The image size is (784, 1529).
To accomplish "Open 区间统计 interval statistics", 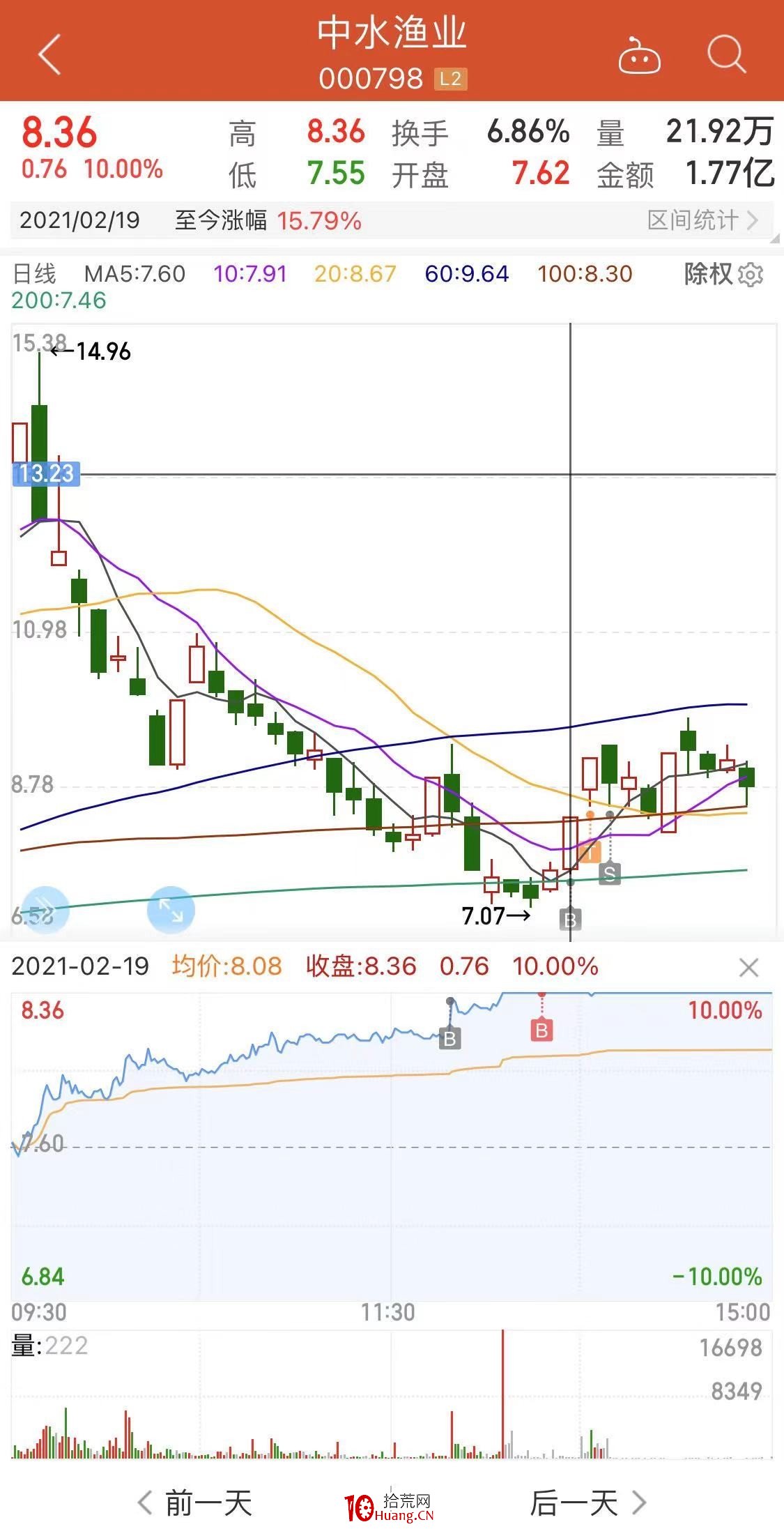I will [702, 220].
